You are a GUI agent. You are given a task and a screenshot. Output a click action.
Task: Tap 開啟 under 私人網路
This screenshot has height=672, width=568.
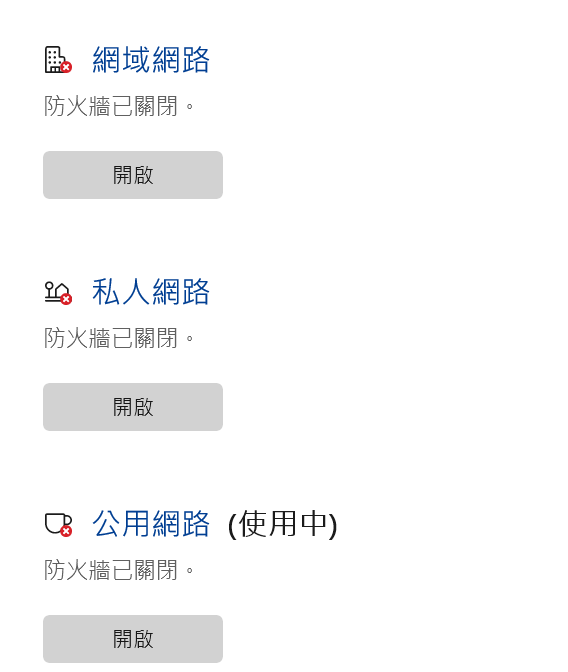pyautogui.click(x=133, y=407)
